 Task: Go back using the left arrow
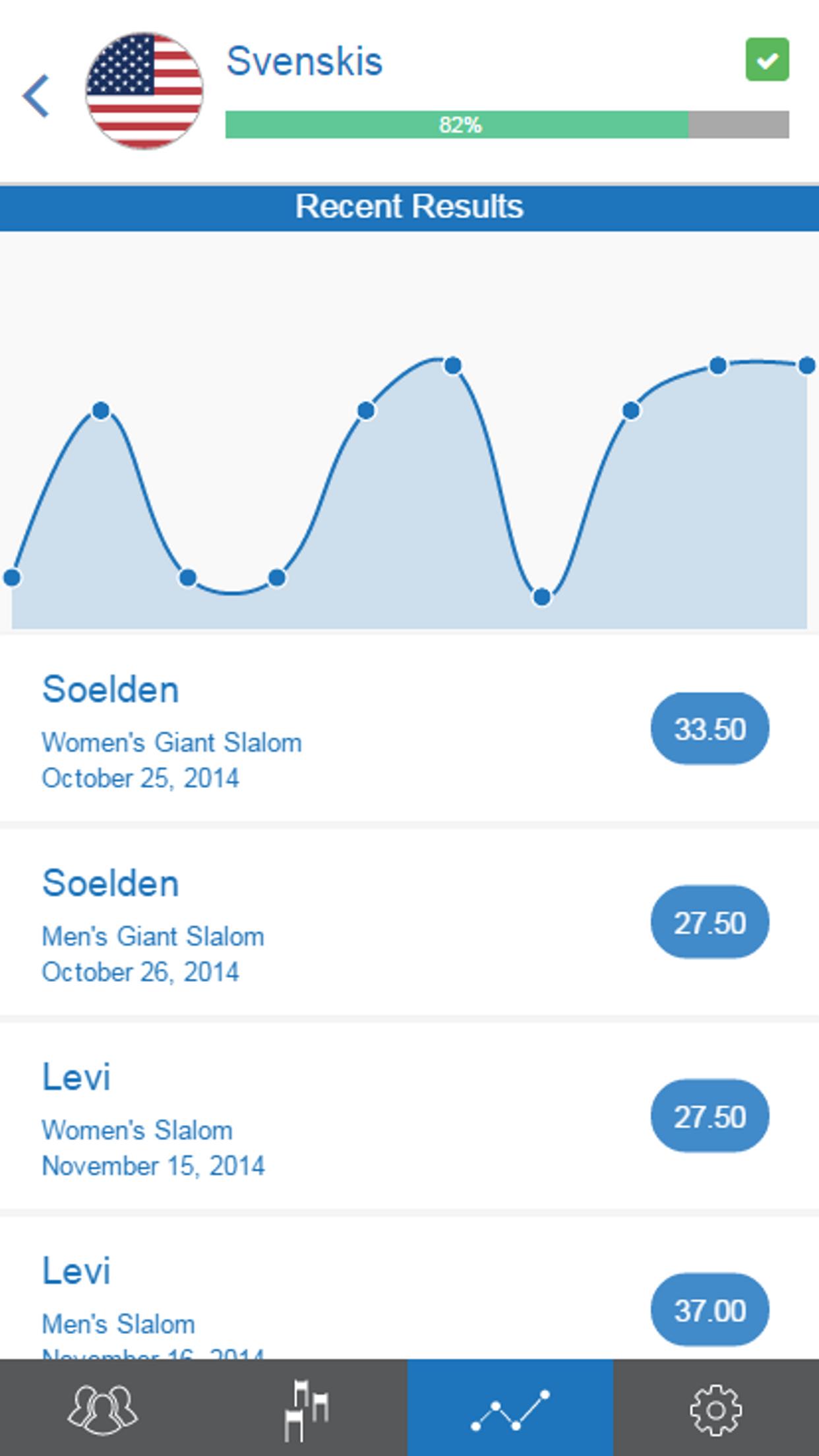pyautogui.click(x=36, y=96)
